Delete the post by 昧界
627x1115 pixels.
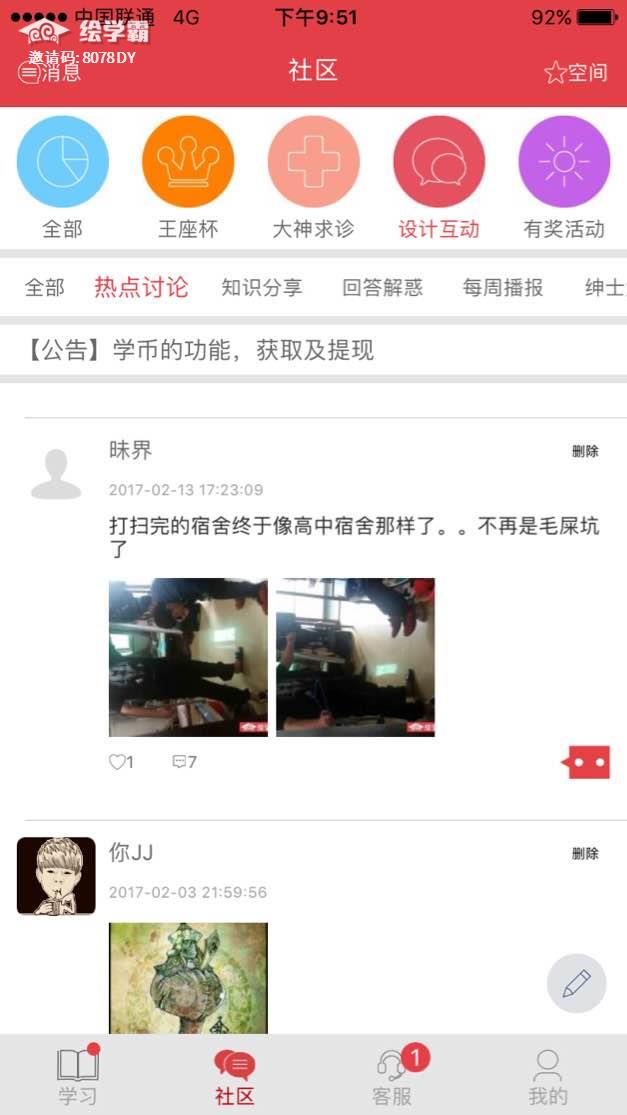(x=585, y=451)
